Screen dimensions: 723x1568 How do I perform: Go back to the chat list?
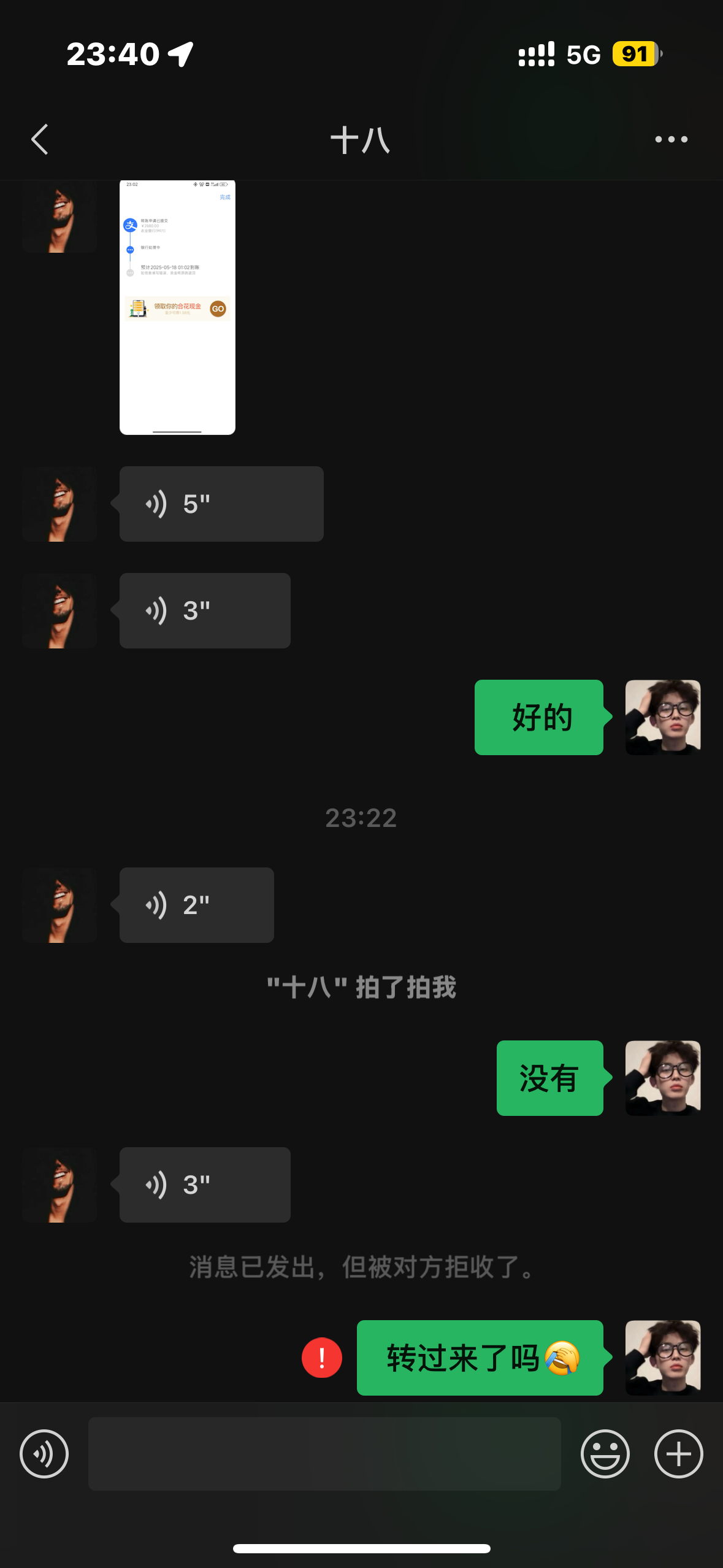[x=40, y=139]
